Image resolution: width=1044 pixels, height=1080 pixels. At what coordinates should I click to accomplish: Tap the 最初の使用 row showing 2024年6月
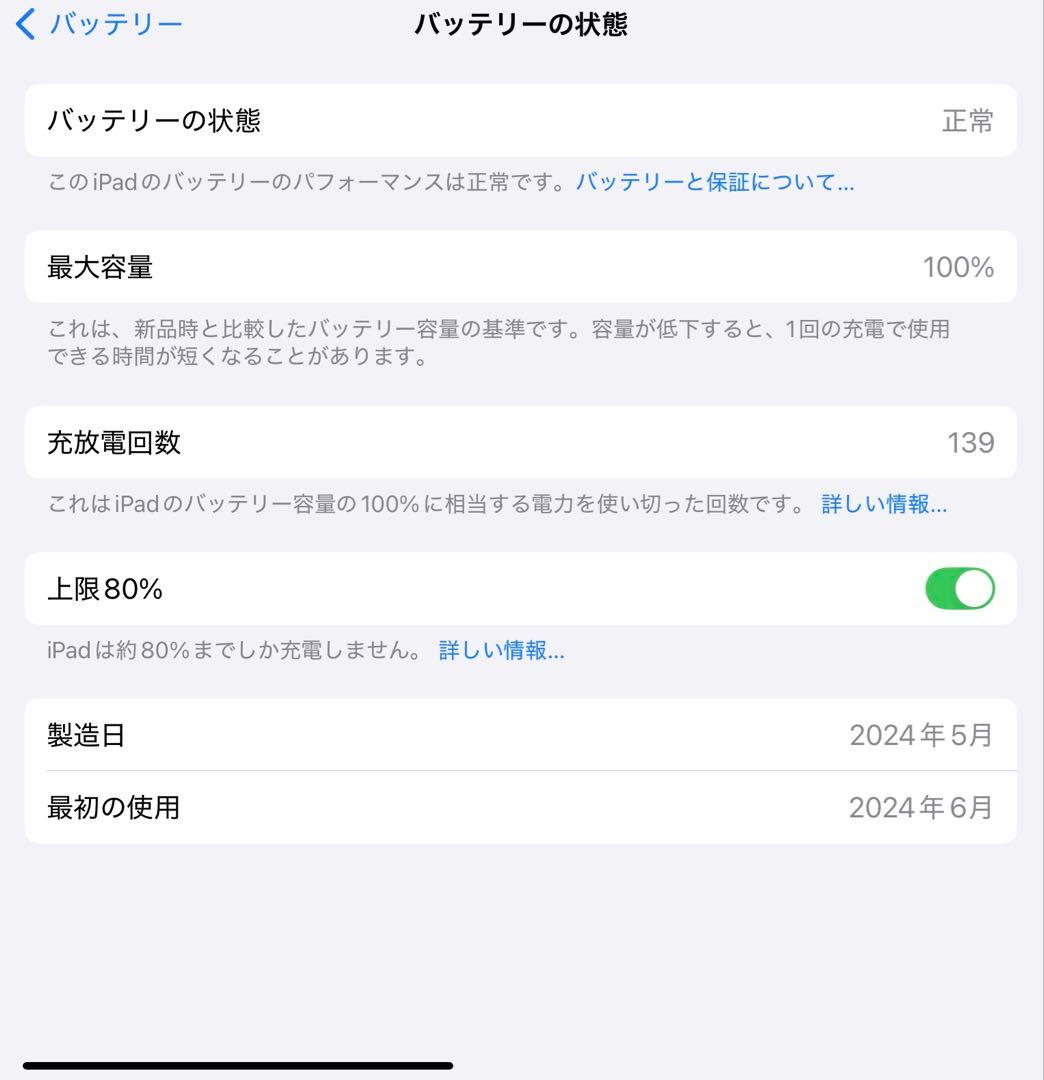[520, 807]
